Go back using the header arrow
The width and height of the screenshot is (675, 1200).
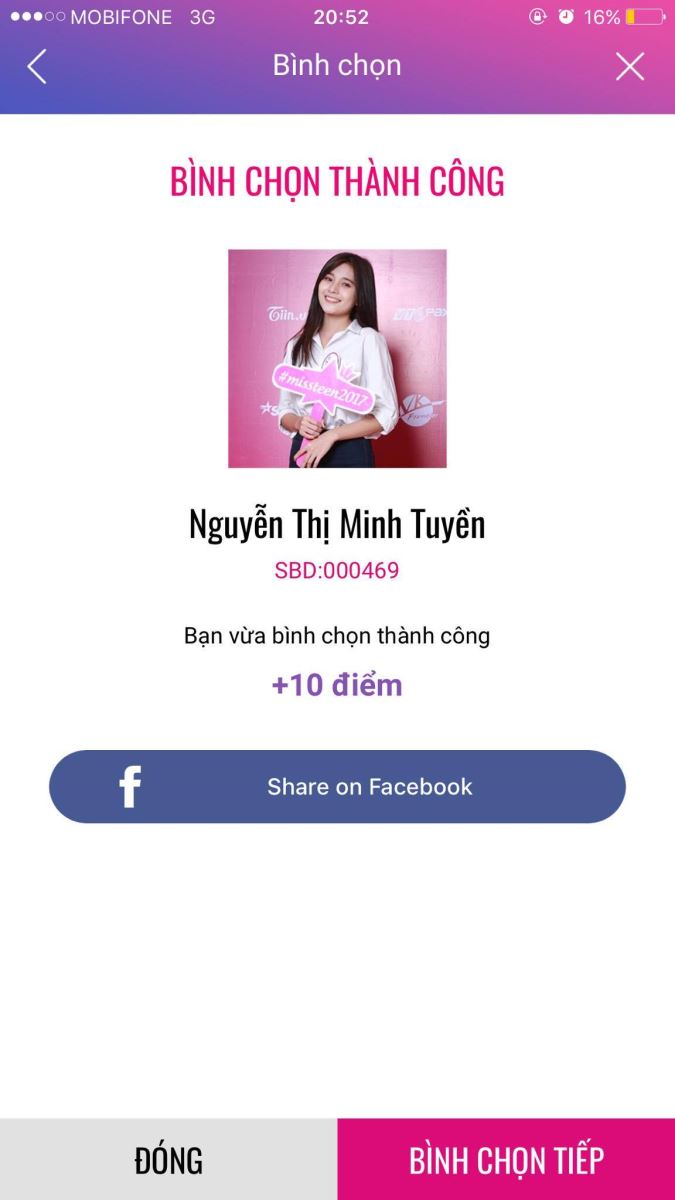pos(37,67)
